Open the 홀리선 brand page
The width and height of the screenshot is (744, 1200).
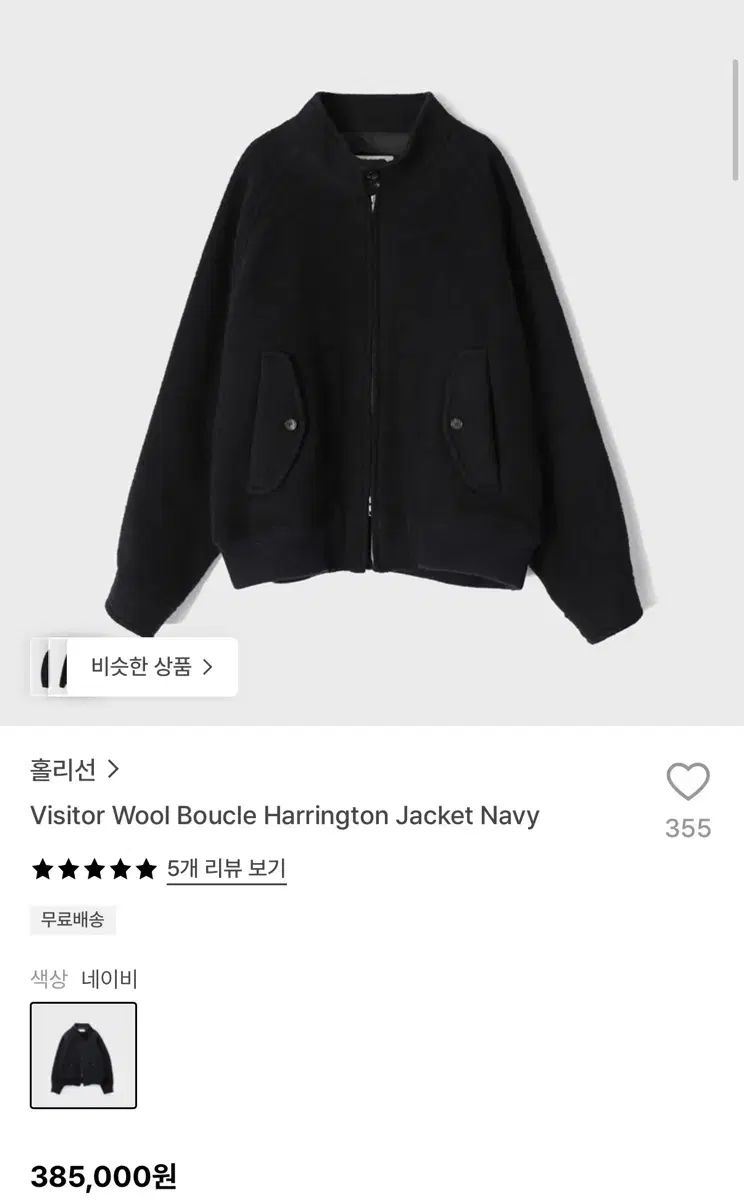75,769
